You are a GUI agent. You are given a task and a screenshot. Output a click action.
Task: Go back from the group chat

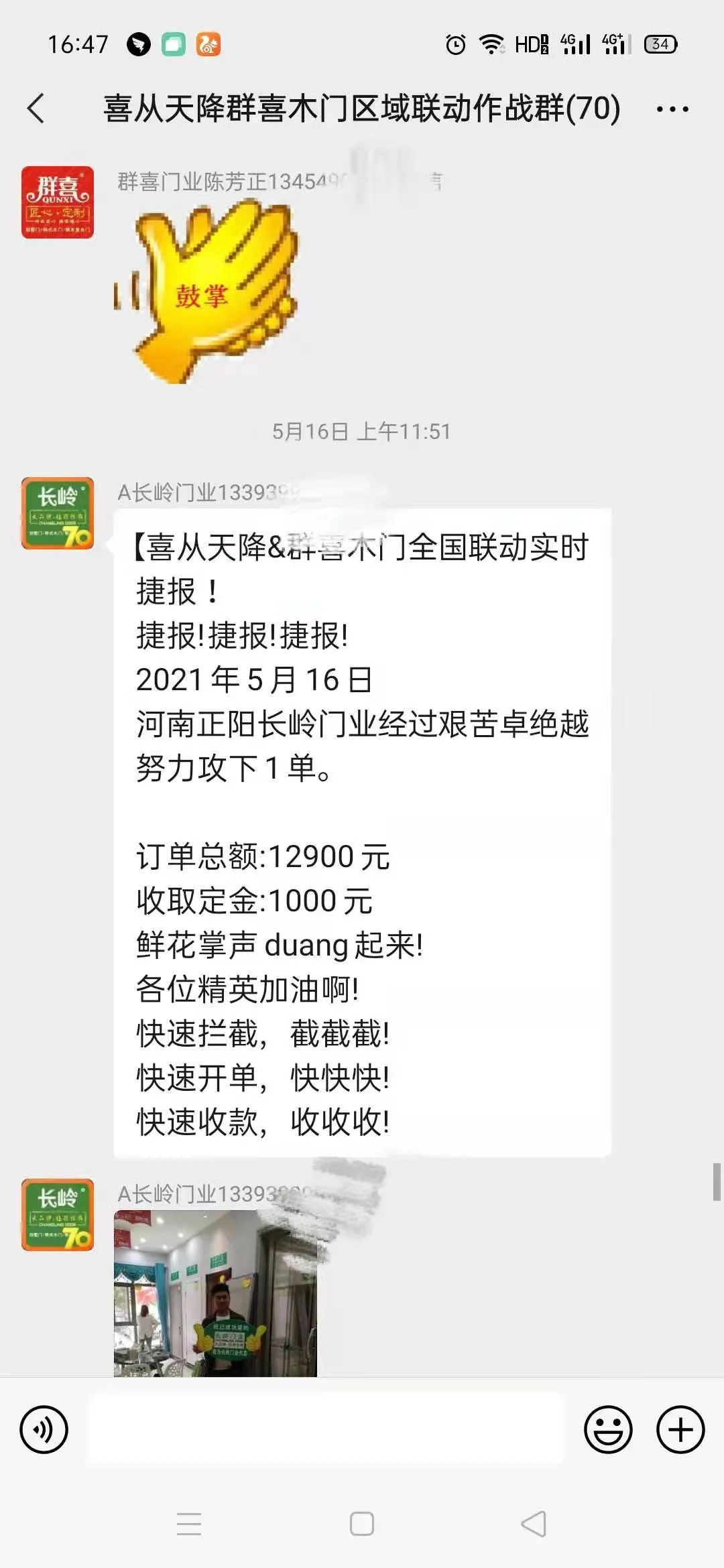point(36,109)
